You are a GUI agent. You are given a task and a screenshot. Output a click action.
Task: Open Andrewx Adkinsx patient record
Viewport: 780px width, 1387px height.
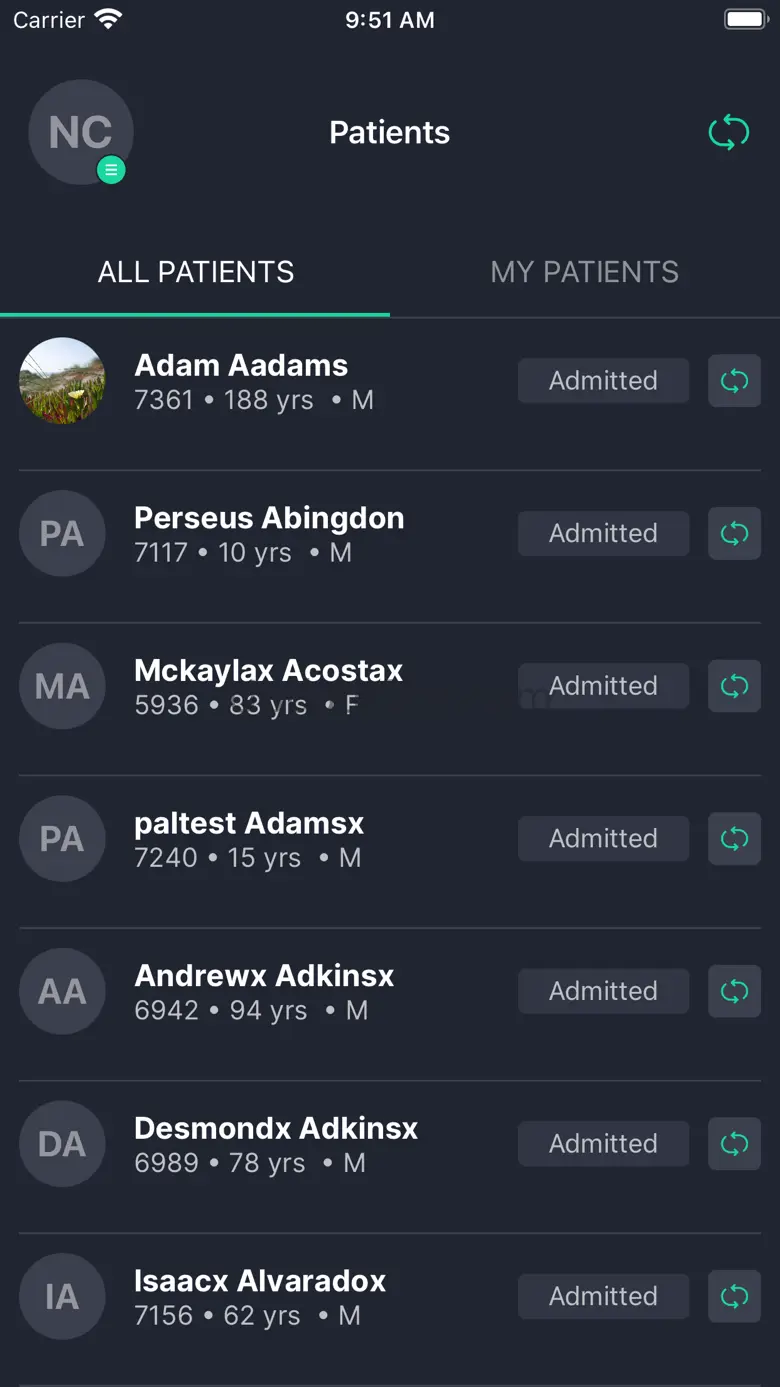[x=264, y=991]
